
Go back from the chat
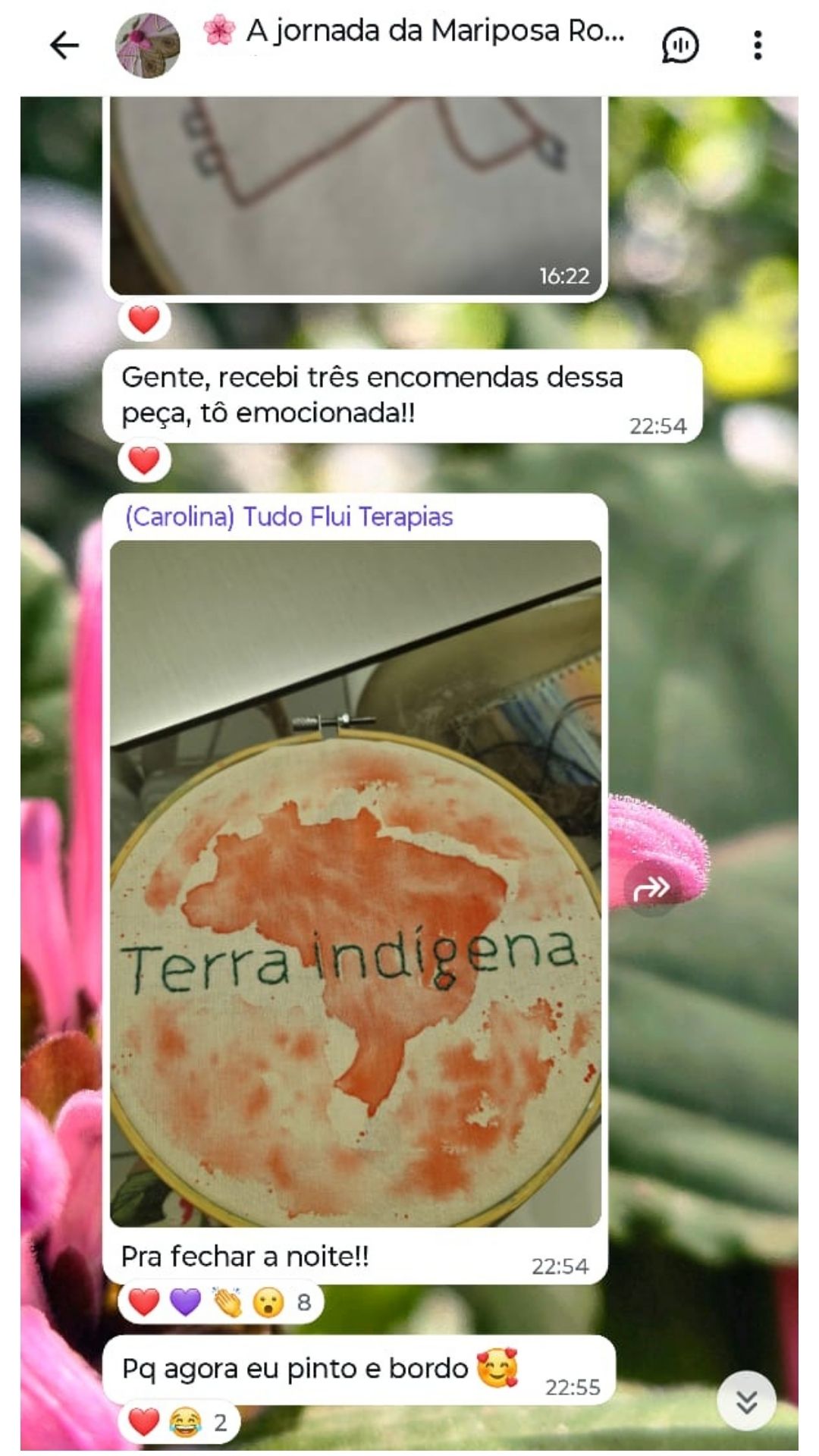64,45
